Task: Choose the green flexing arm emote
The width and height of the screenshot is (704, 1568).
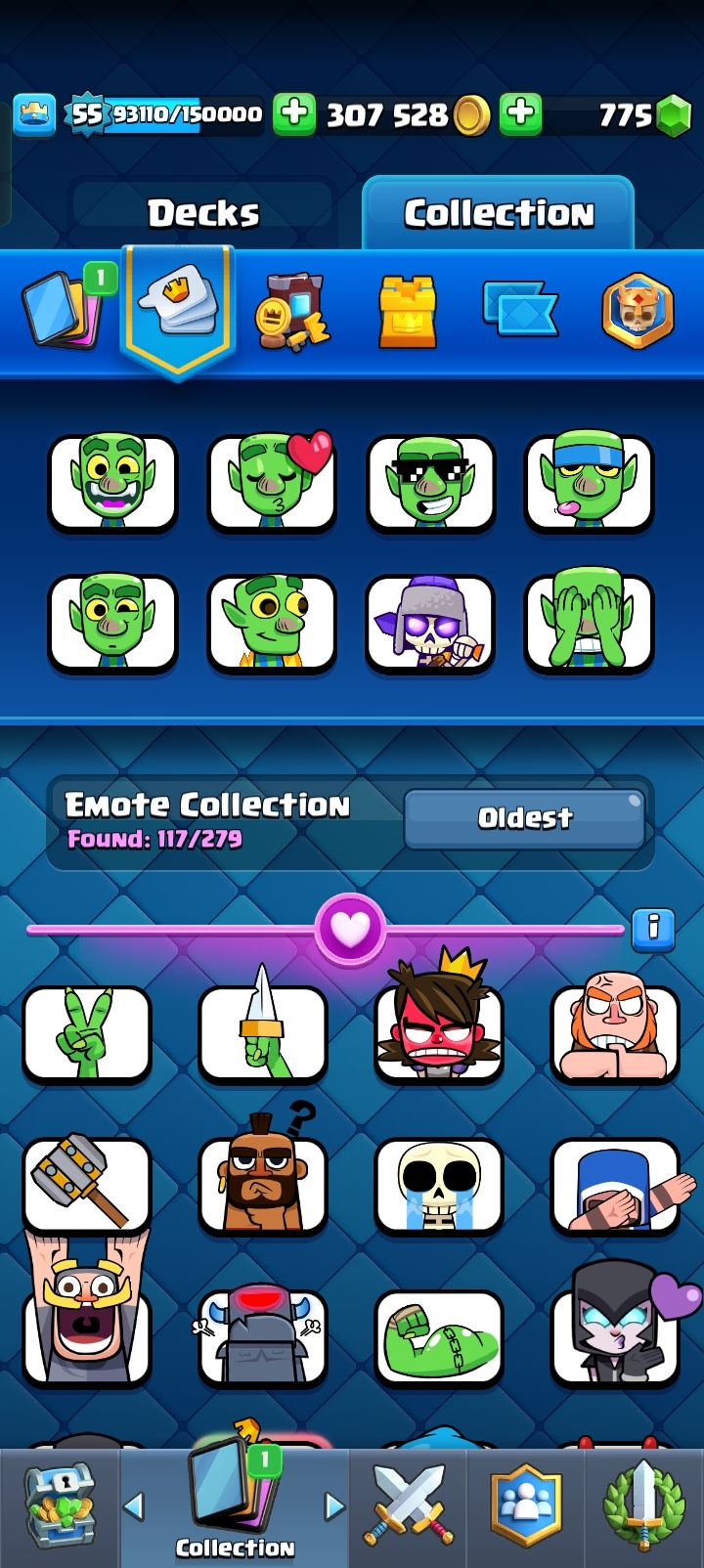Action: click(x=438, y=1337)
